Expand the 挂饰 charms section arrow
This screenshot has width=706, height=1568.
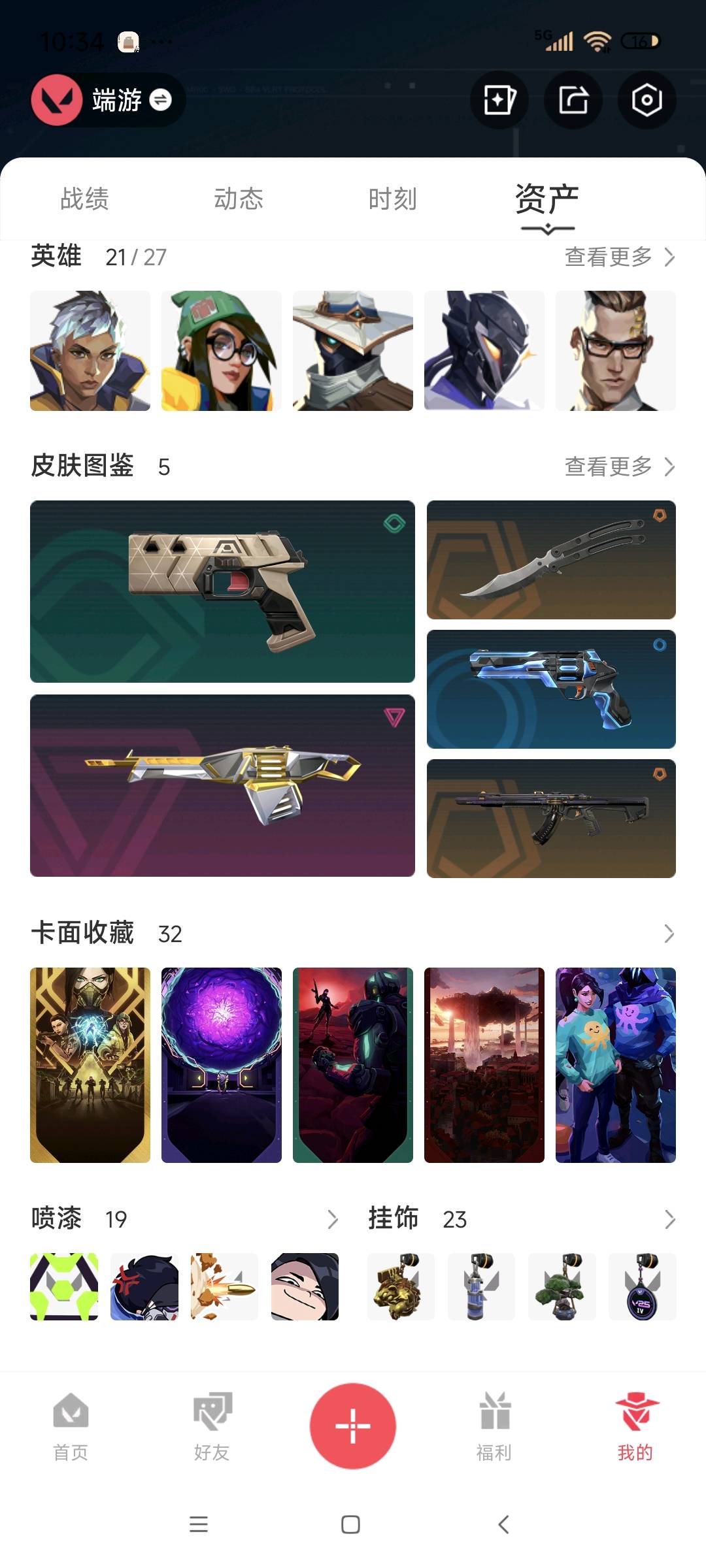tap(669, 1219)
